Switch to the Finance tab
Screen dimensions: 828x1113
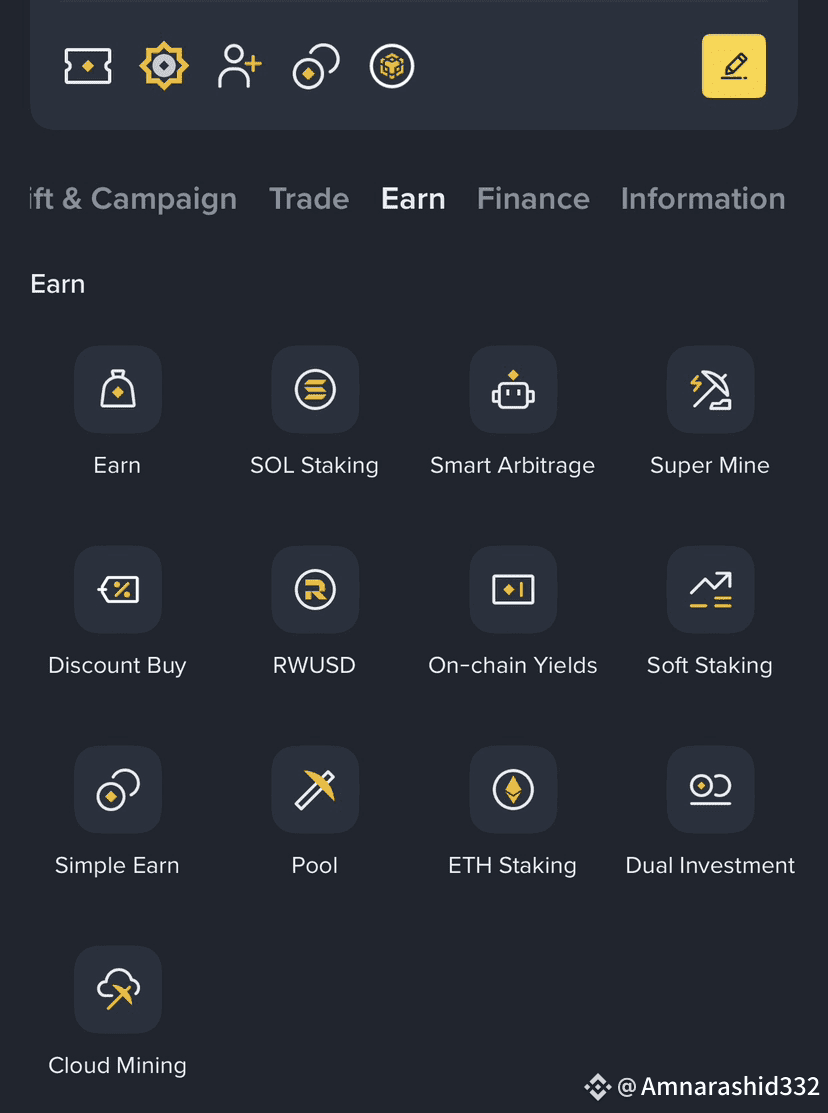click(x=533, y=199)
